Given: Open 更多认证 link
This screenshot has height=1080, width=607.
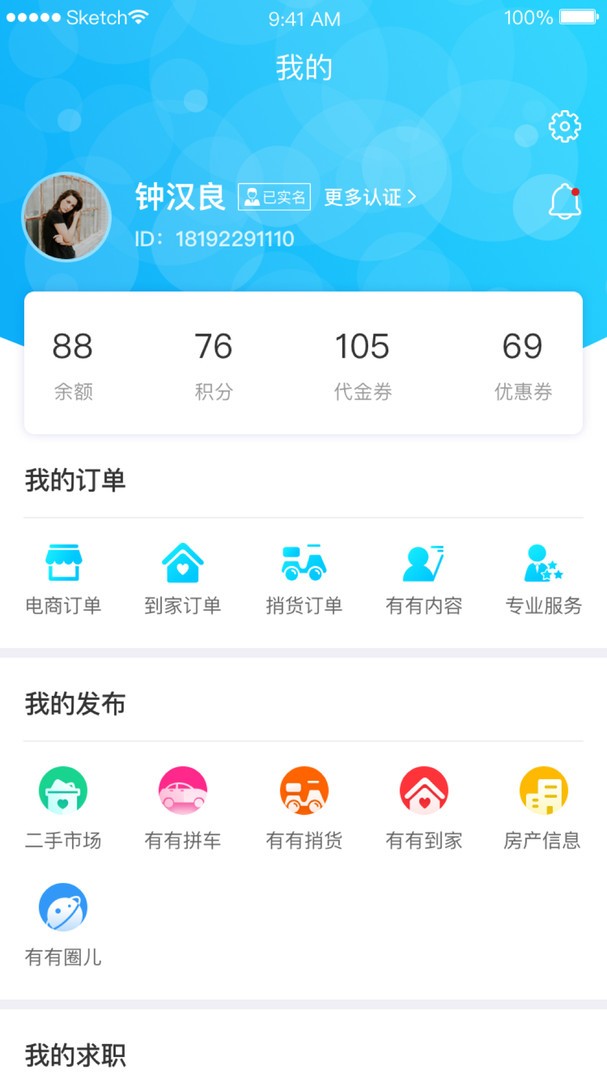Looking at the screenshot, I should coord(370,197).
